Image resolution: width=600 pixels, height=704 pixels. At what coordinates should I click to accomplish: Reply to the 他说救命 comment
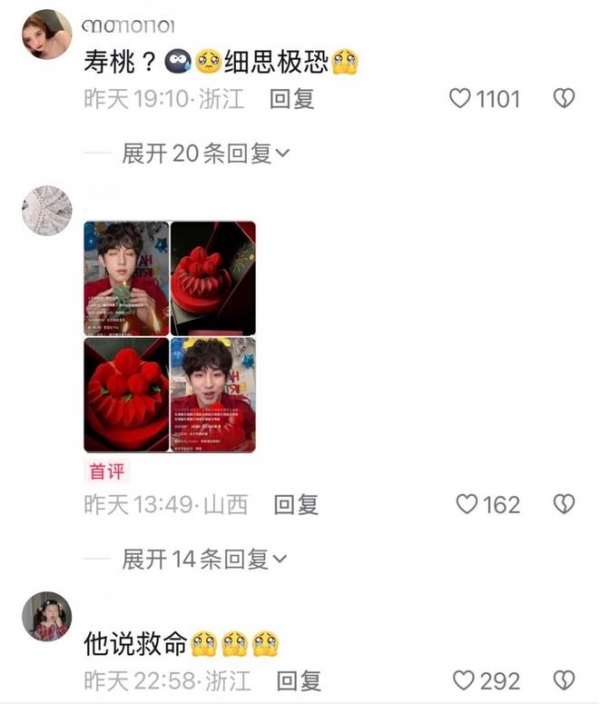tap(298, 682)
